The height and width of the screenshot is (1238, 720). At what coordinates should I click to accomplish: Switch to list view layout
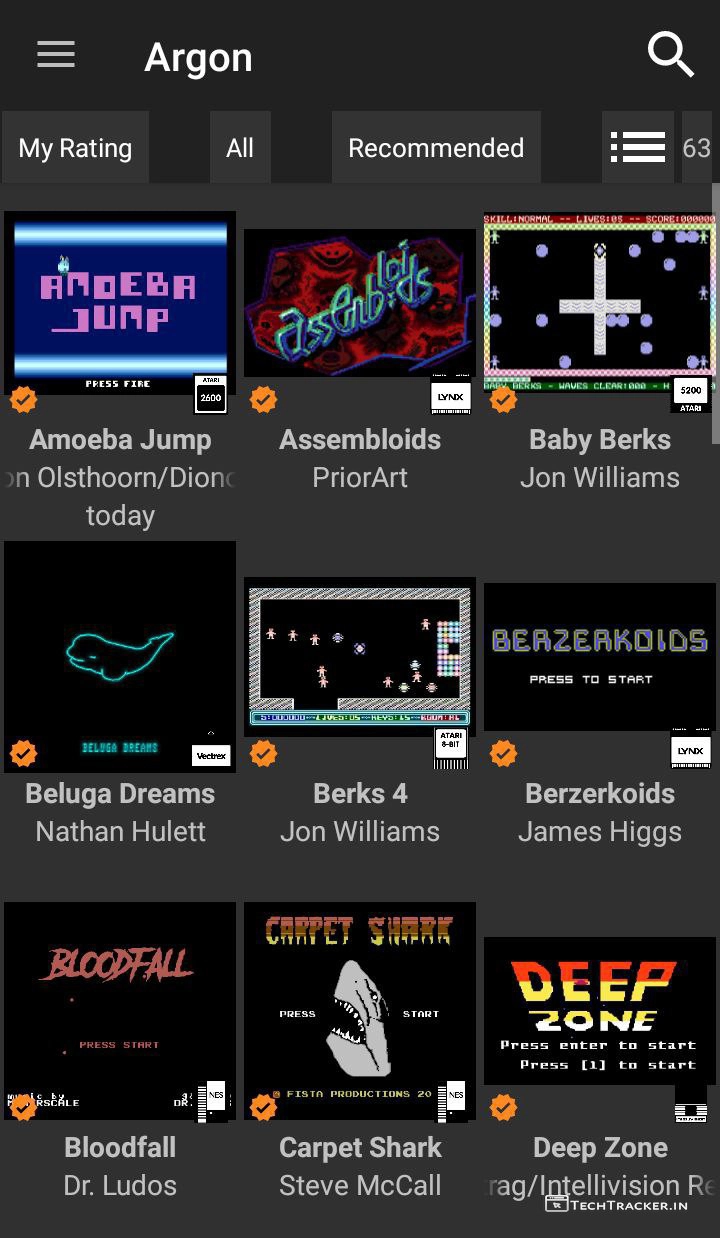point(638,148)
